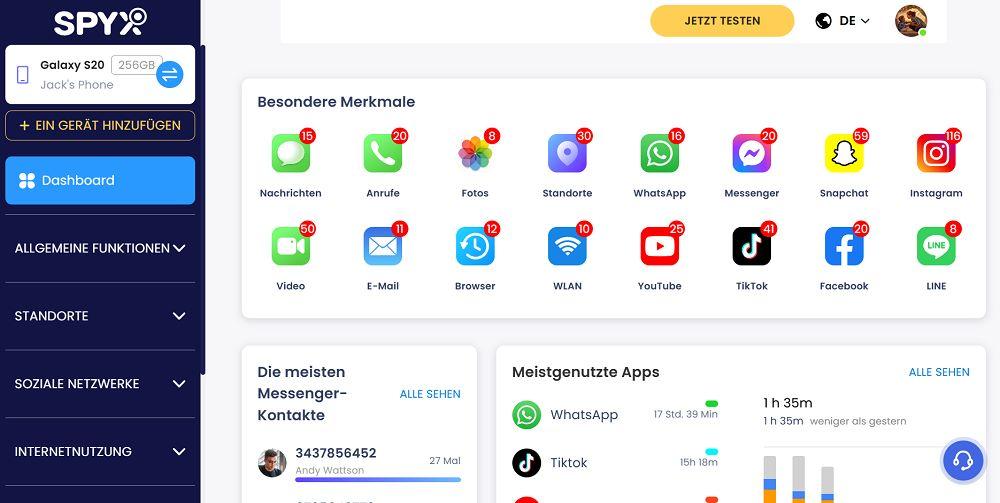Open the support headset chat button
Viewport: 1000px width, 503px height.
(x=963, y=460)
